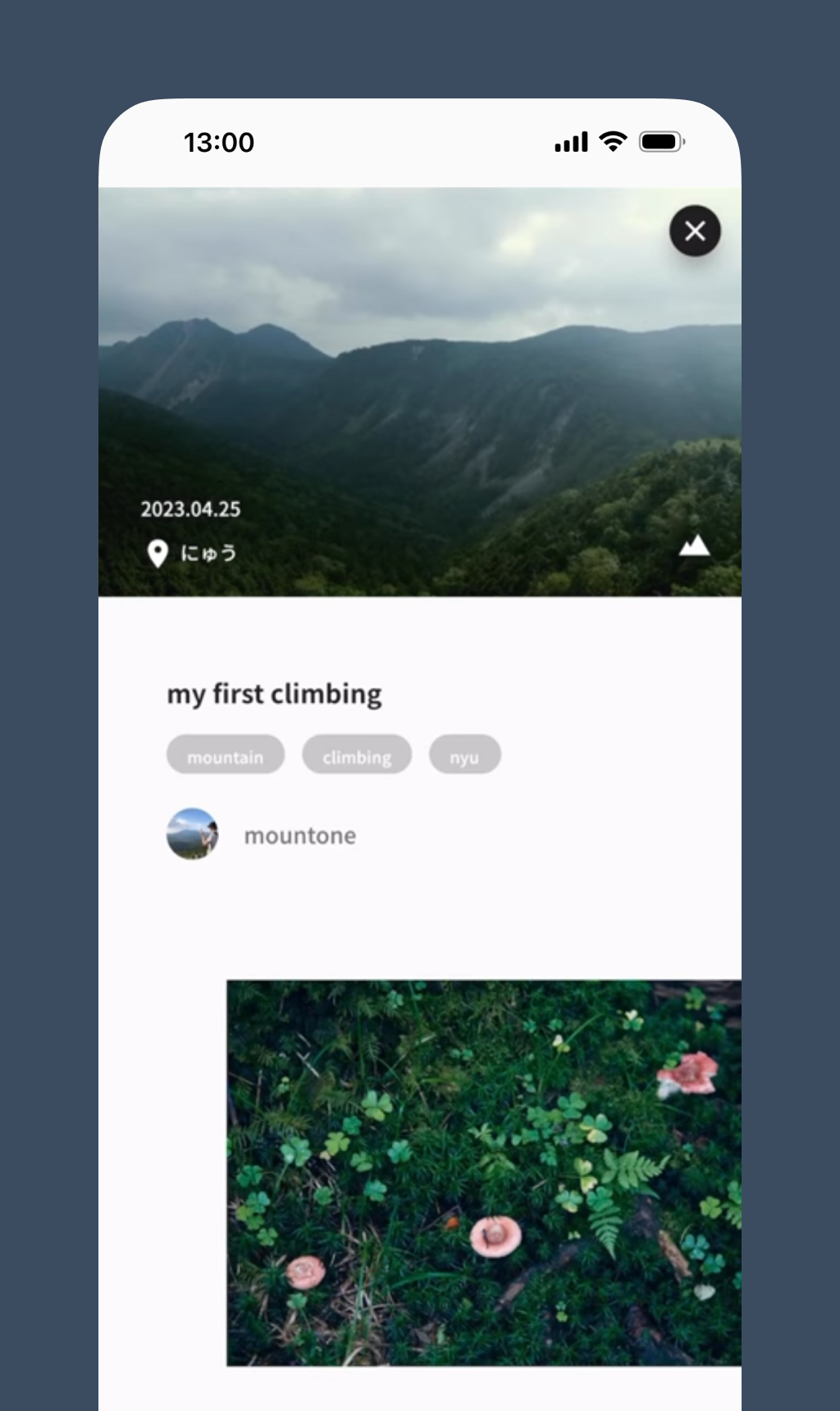This screenshot has height=1411, width=840.
Task: Tap the mountain icon on header photo
Action: [694, 546]
